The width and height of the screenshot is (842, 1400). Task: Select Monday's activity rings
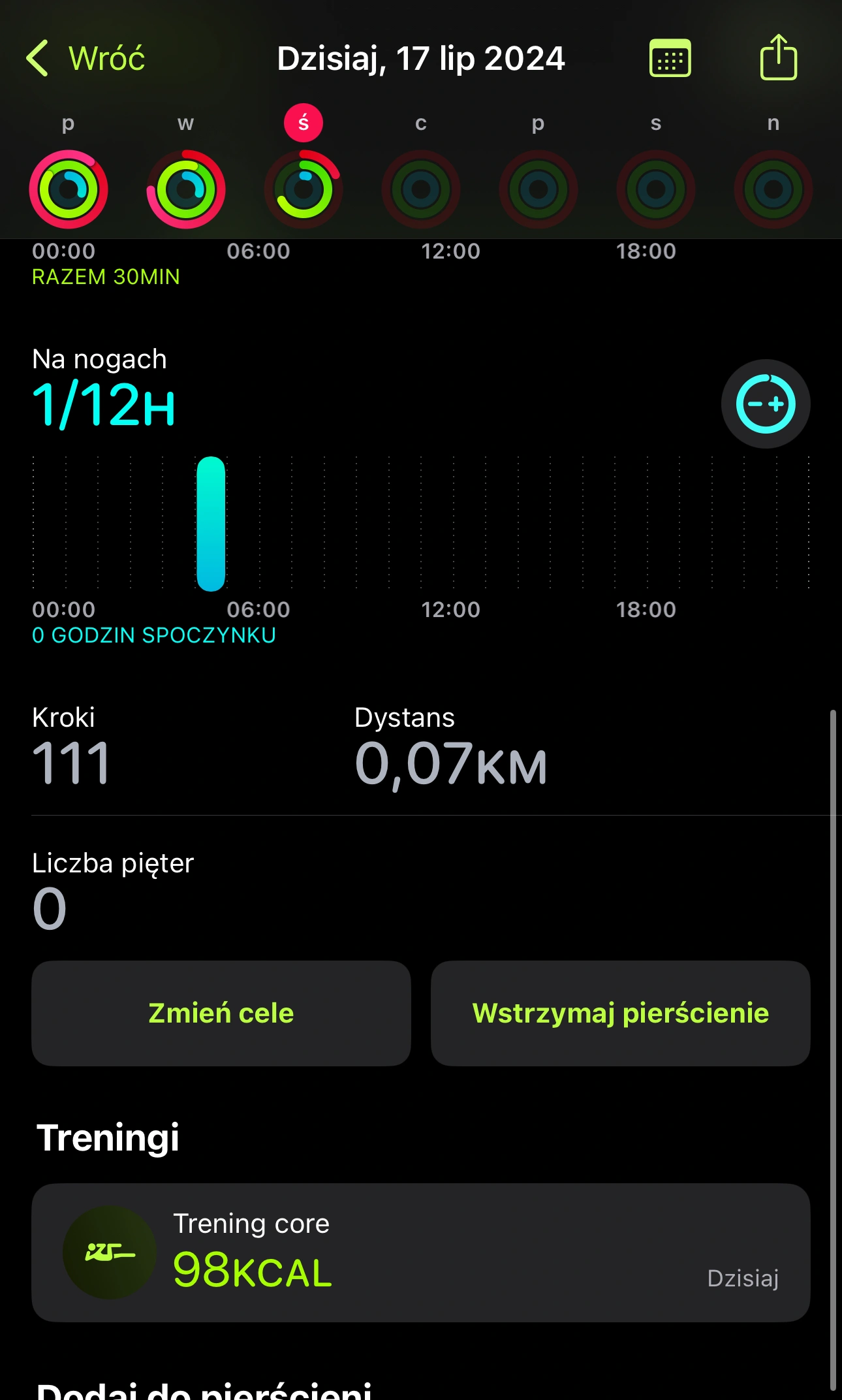tap(69, 189)
